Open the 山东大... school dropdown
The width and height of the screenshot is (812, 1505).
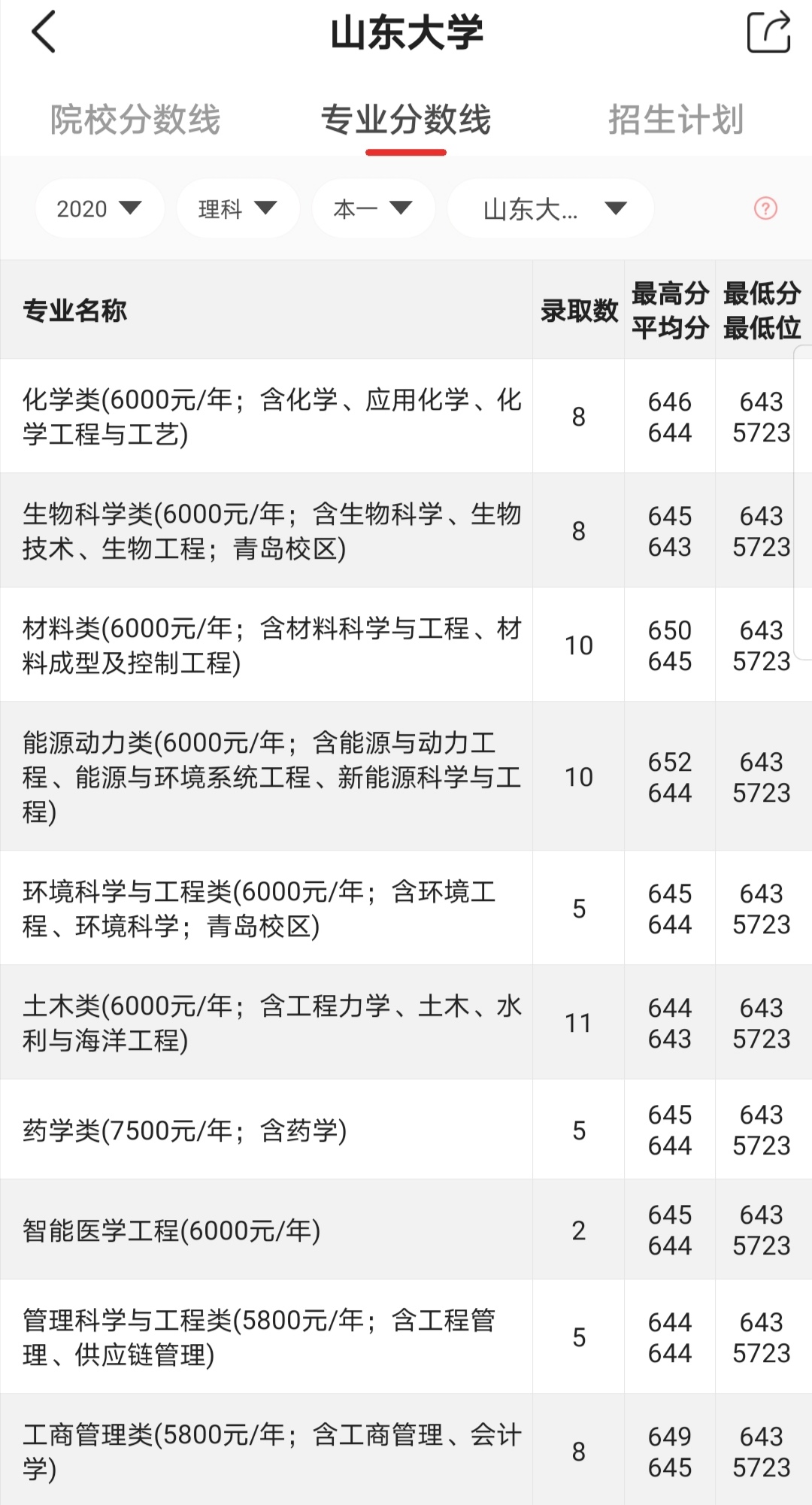pyautogui.click(x=550, y=208)
